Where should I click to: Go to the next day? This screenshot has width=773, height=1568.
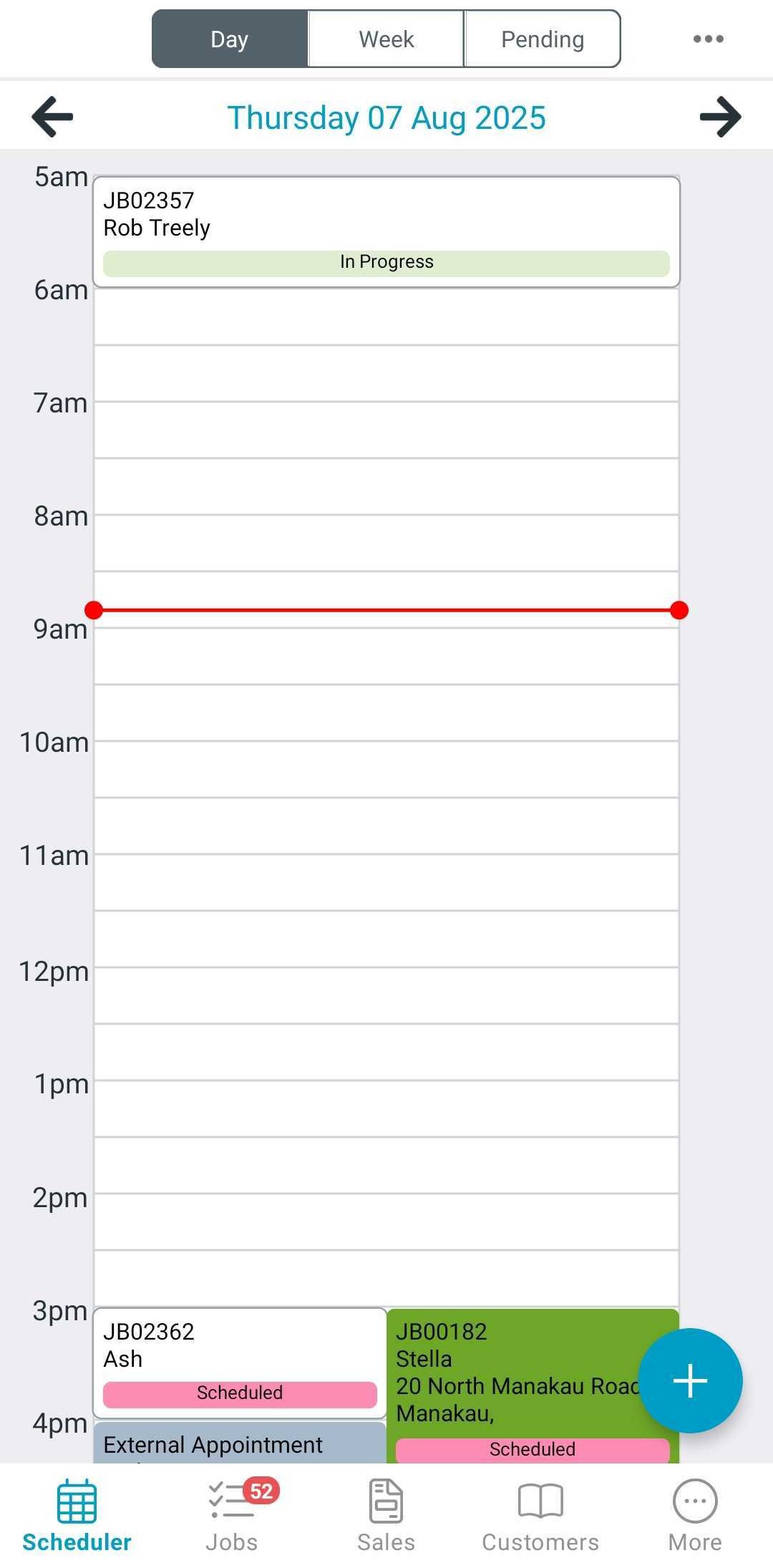[720, 117]
